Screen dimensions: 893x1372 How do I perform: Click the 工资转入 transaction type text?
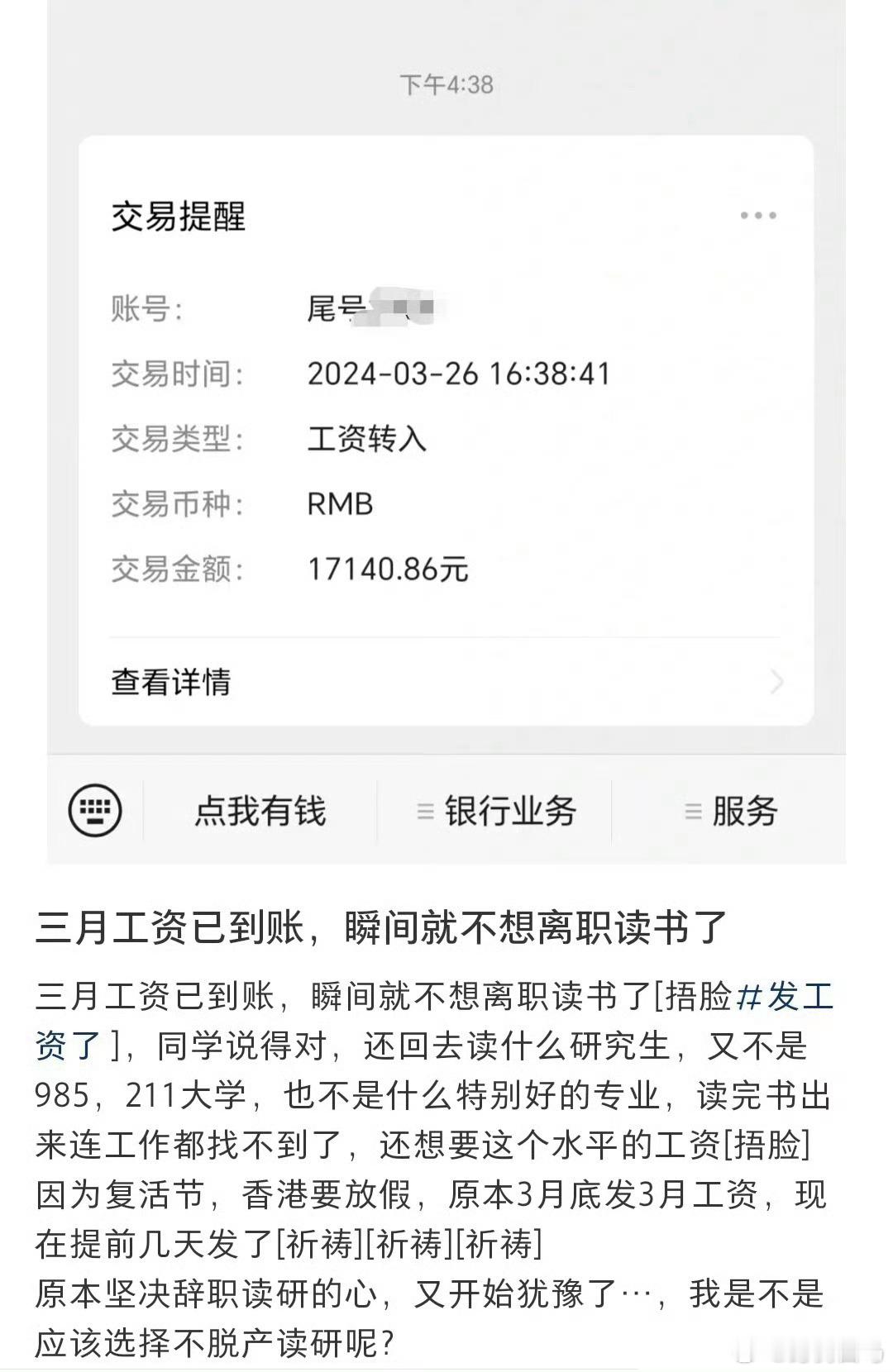(x=365, y=439)
